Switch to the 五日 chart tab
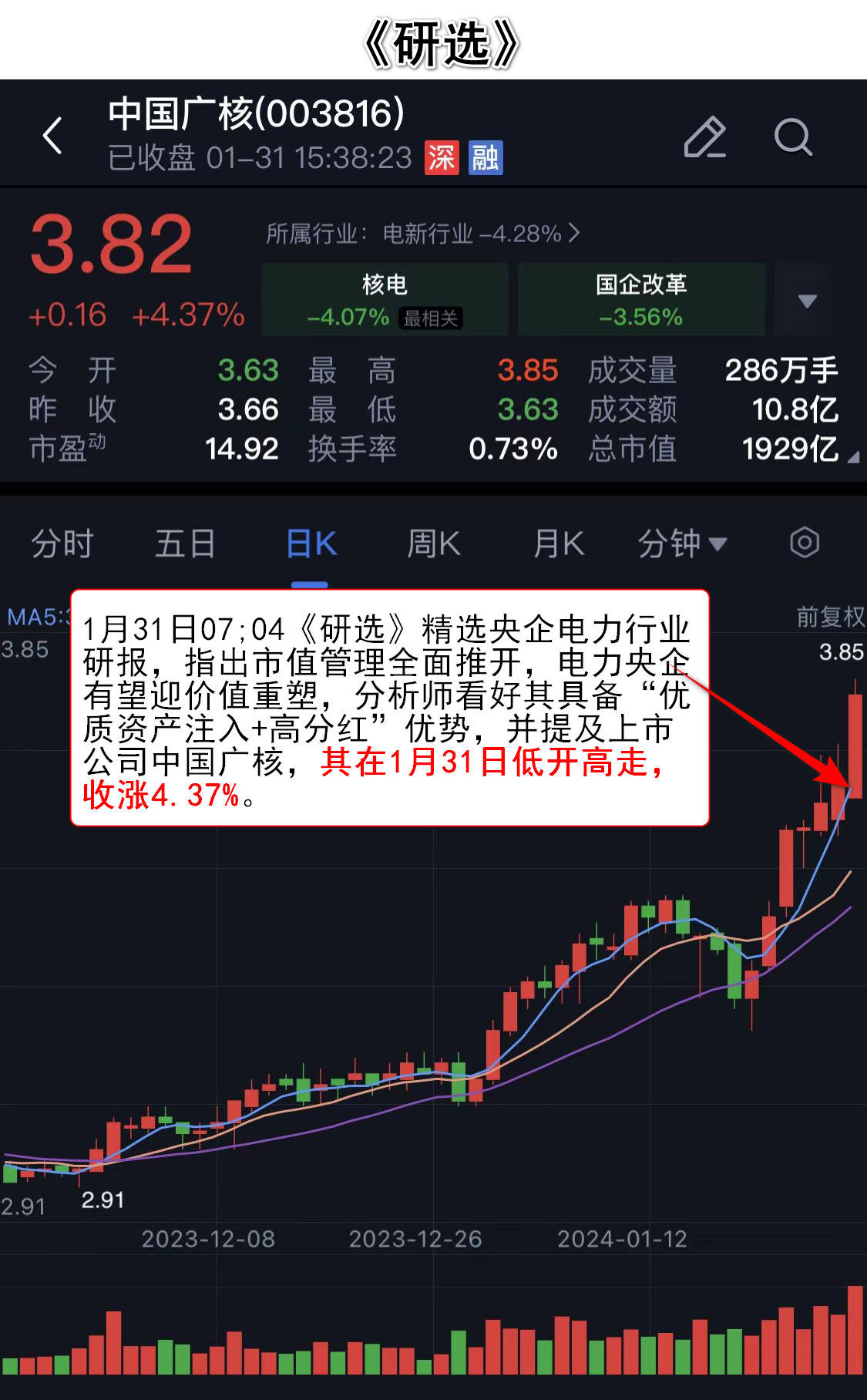 [x=185, y=544]
